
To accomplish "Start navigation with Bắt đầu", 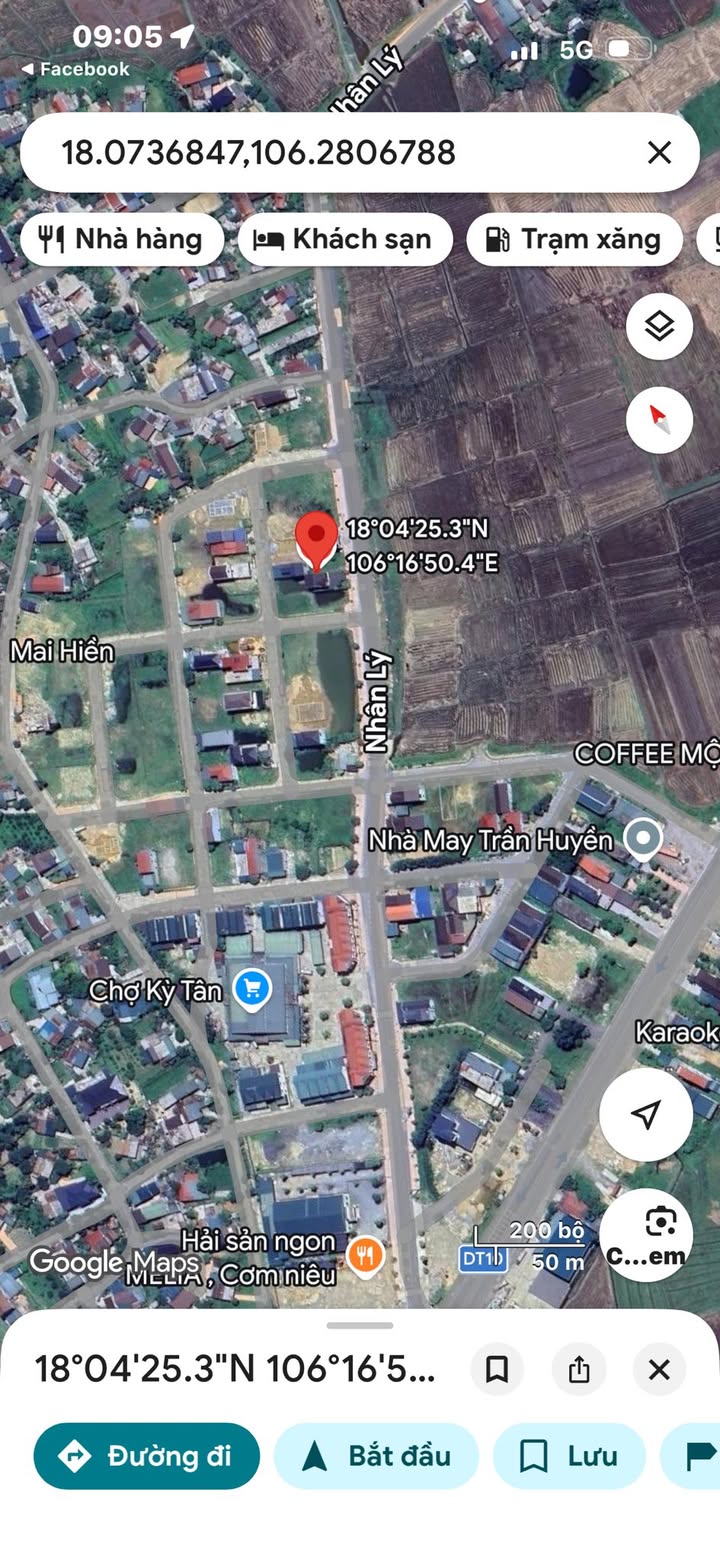I will pyautogui.click(x=377, y=1456).
